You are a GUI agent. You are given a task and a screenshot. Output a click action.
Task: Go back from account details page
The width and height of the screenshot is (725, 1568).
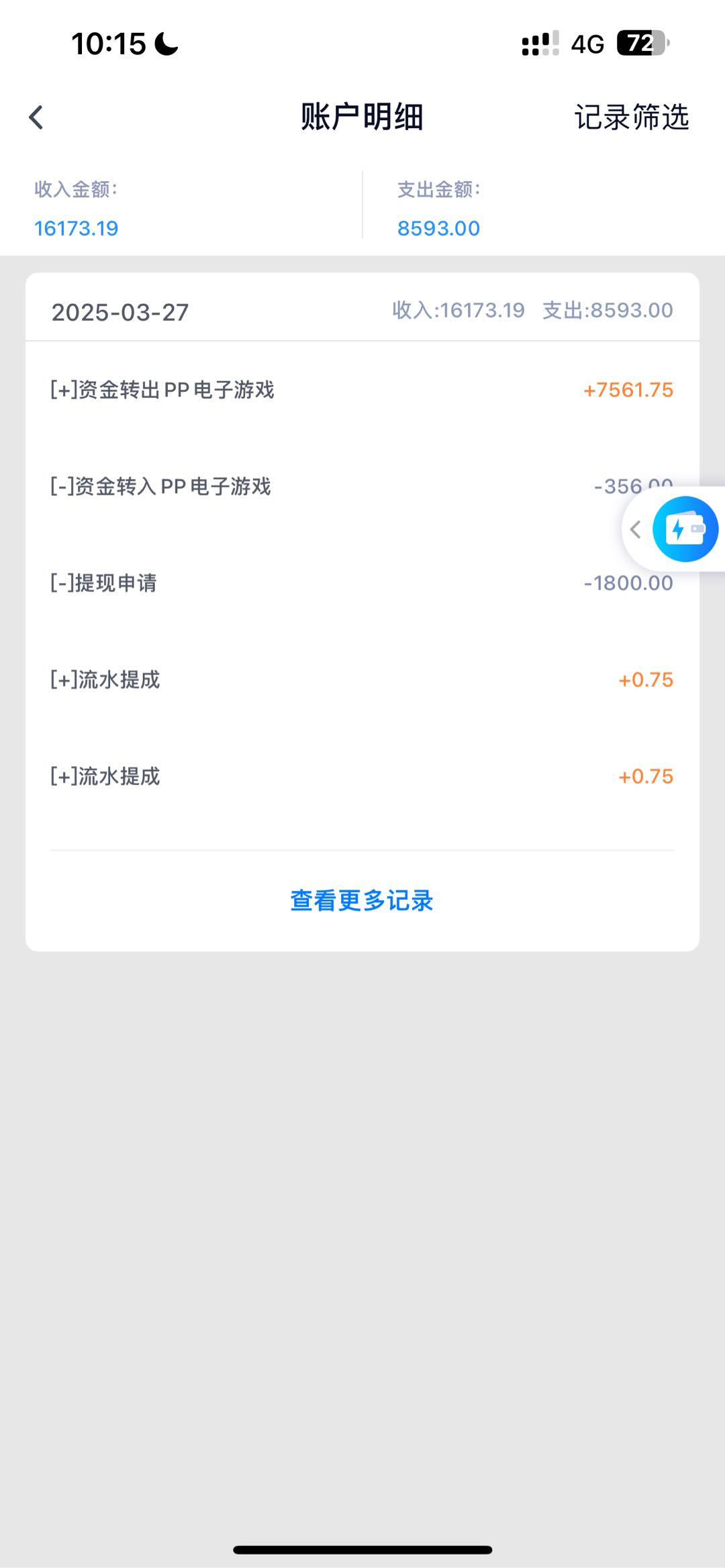pos(36,117)
